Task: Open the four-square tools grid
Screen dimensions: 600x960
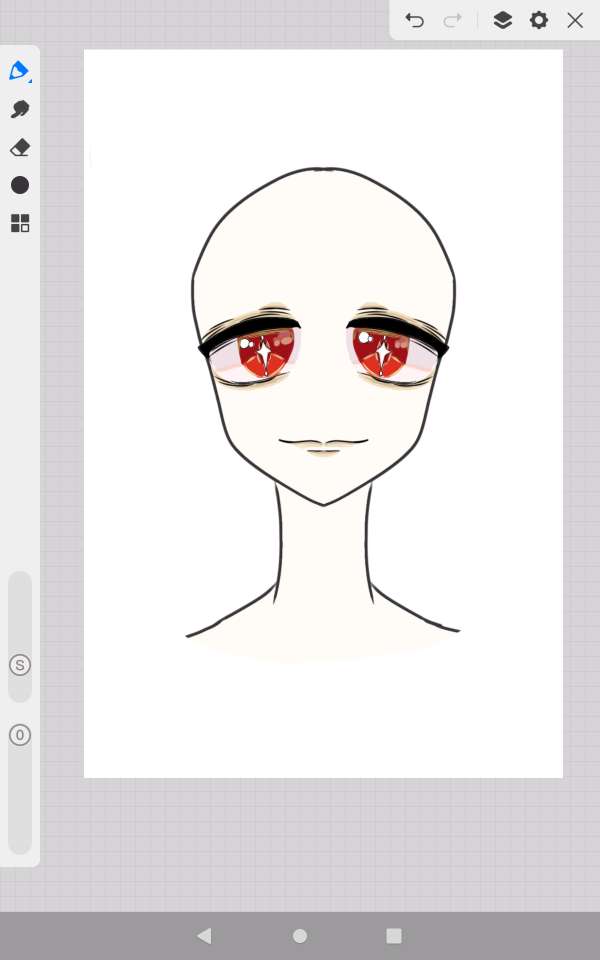Action: coord(20,223)
